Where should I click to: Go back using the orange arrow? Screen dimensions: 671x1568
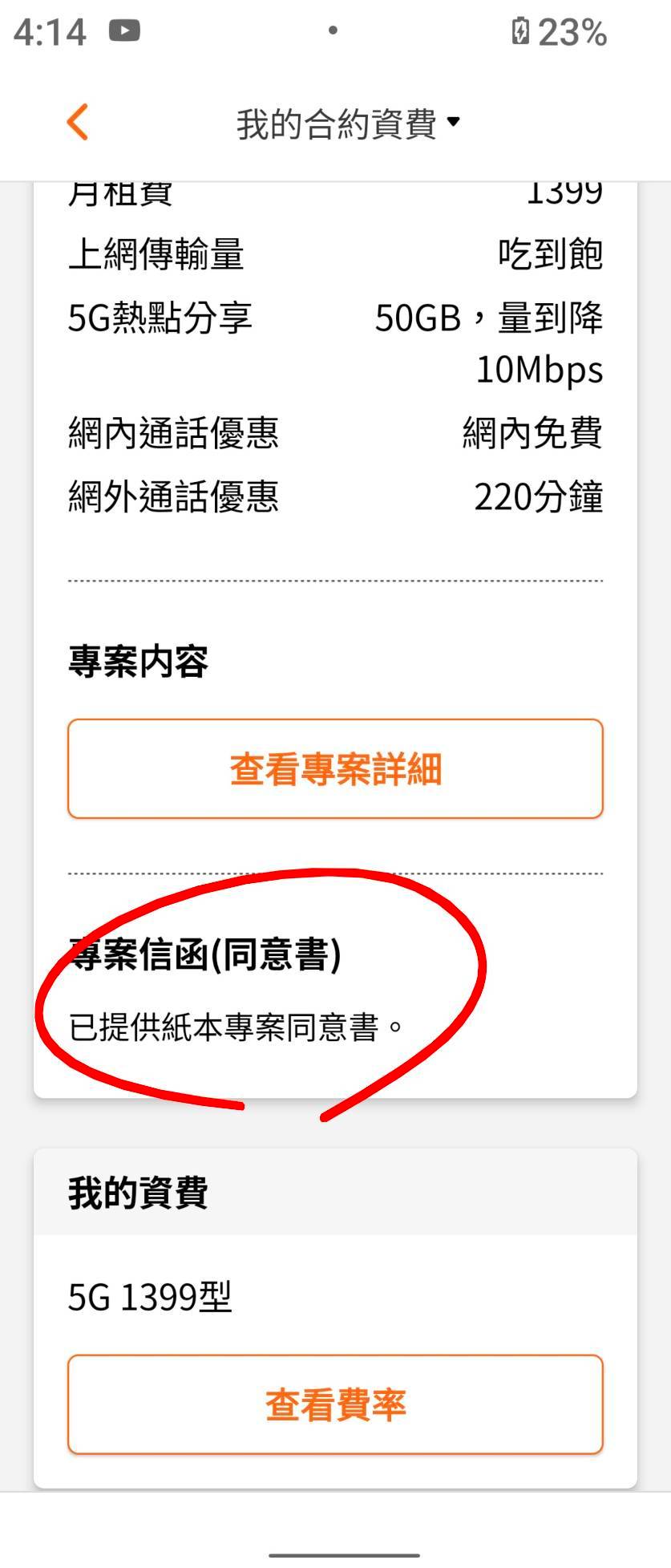pyautogui.click(x=77, y=123)
